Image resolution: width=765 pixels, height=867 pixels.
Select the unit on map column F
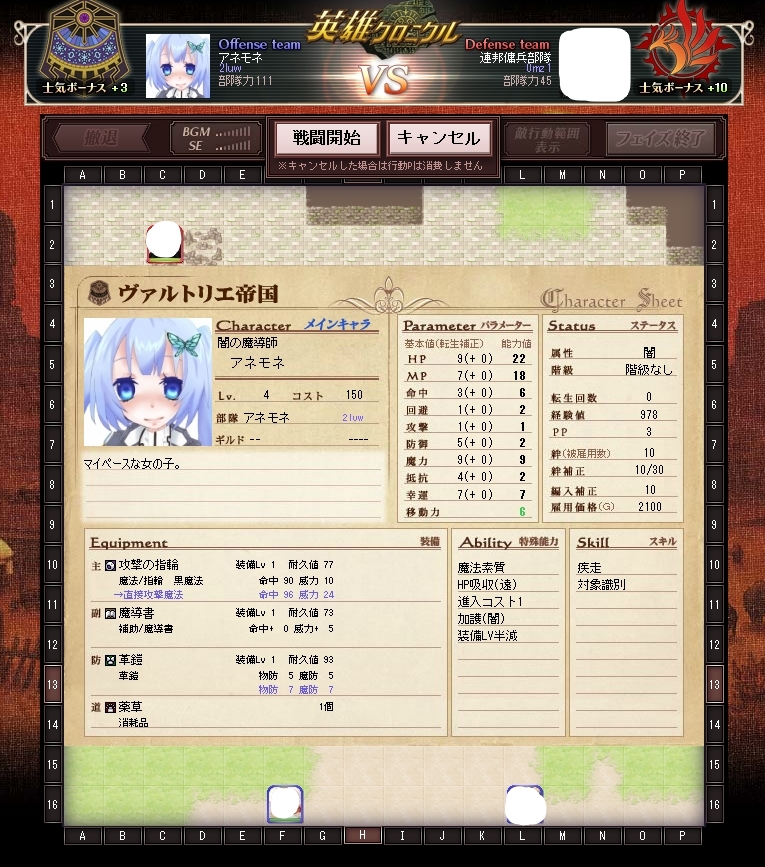[x=285, y=804]
